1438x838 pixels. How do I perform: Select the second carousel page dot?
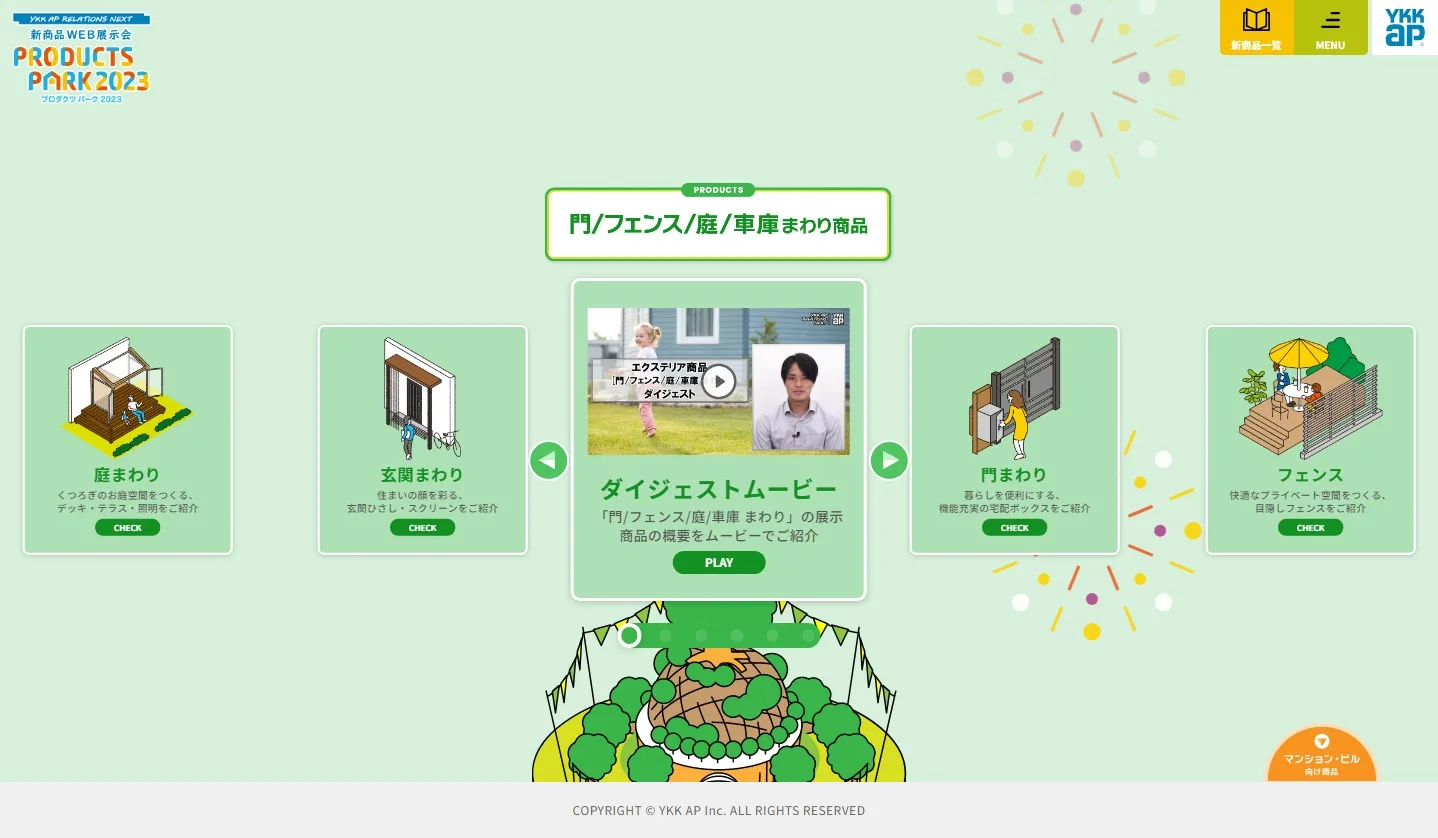pyautogui.click(x=665, y=636)
